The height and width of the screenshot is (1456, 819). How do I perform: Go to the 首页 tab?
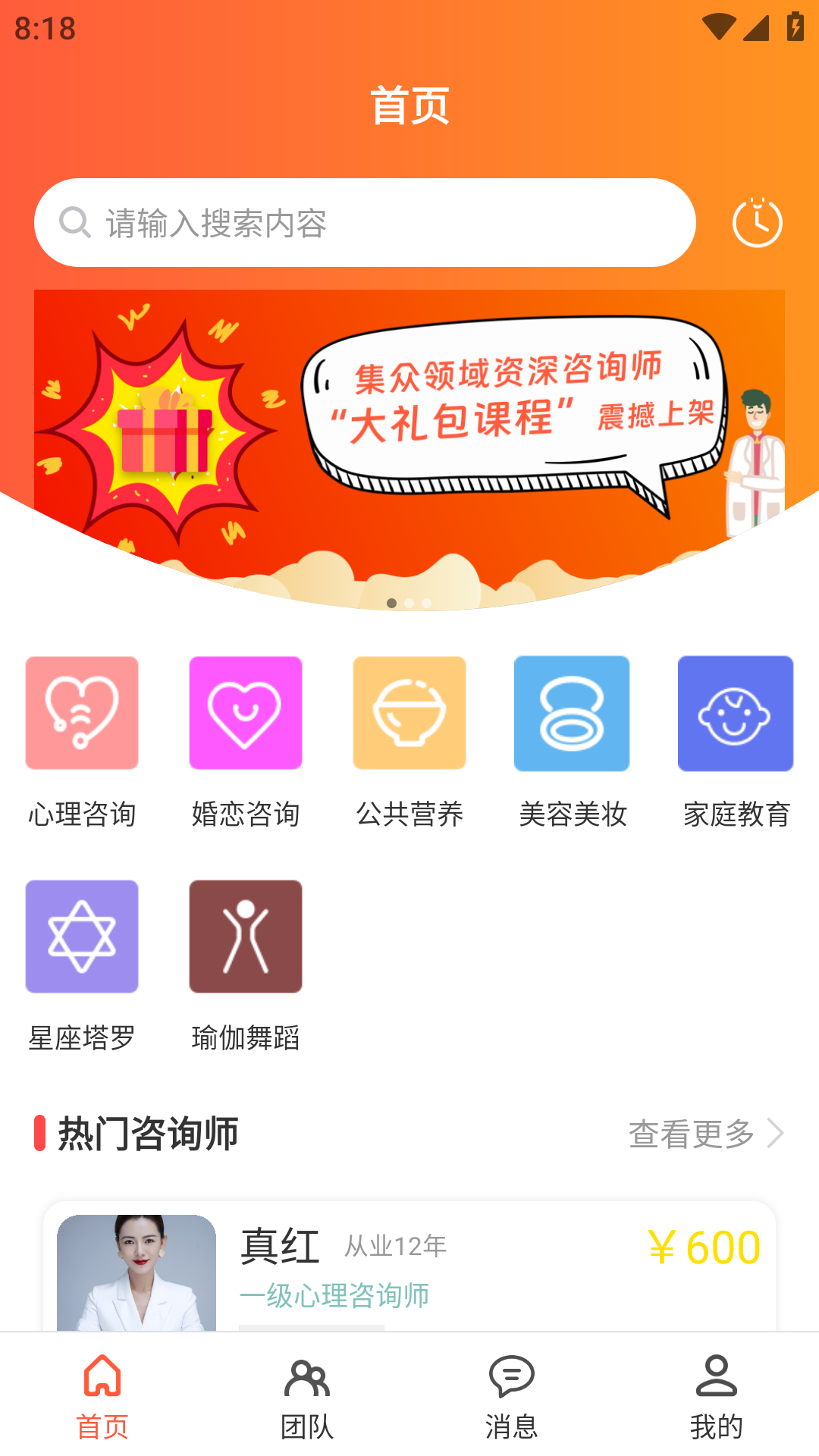[102, 1395]
